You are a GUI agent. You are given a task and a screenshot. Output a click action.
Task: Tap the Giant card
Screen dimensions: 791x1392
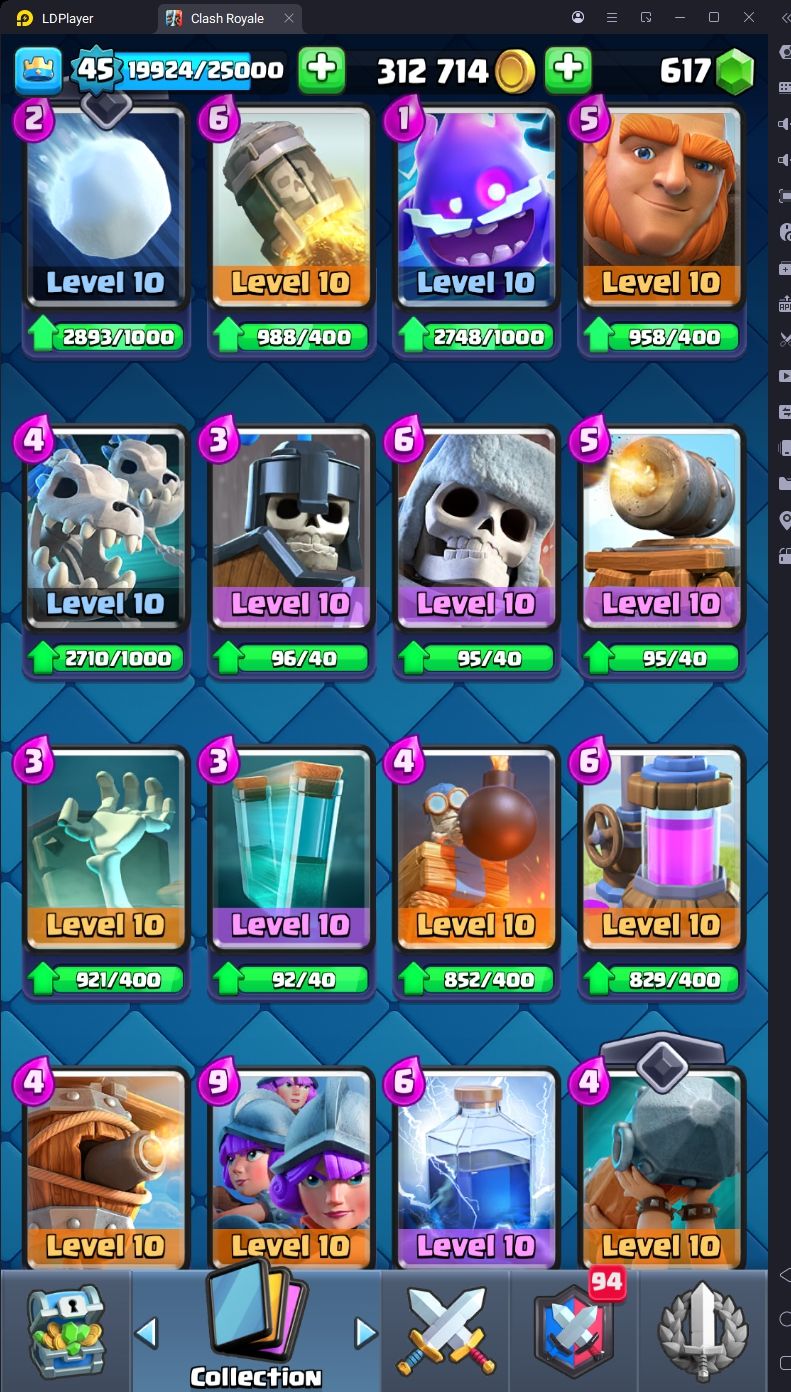point(661,207)
